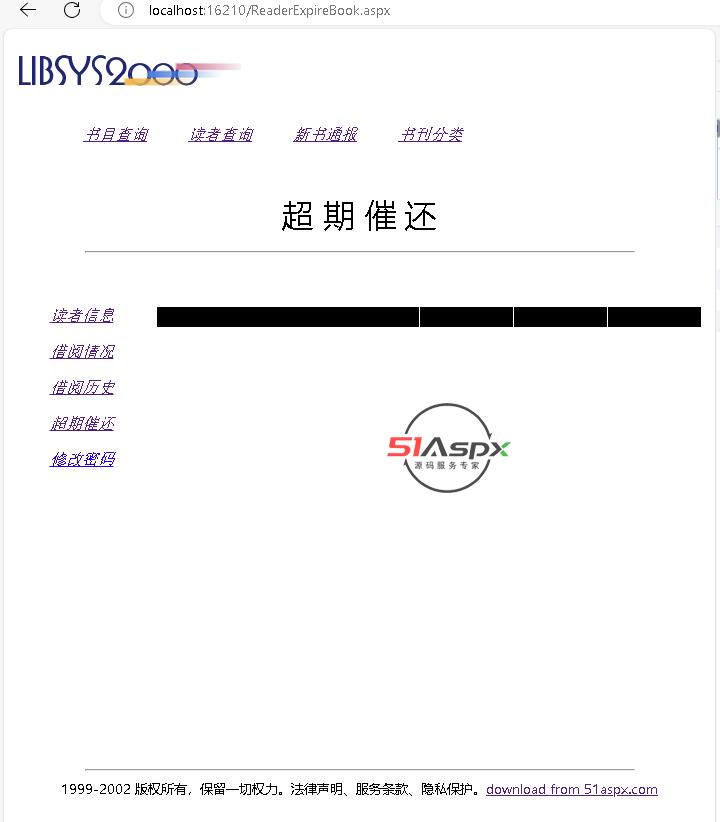Reload the page with the refresh icon
This screenshot has height=822, width=720.
72,10
